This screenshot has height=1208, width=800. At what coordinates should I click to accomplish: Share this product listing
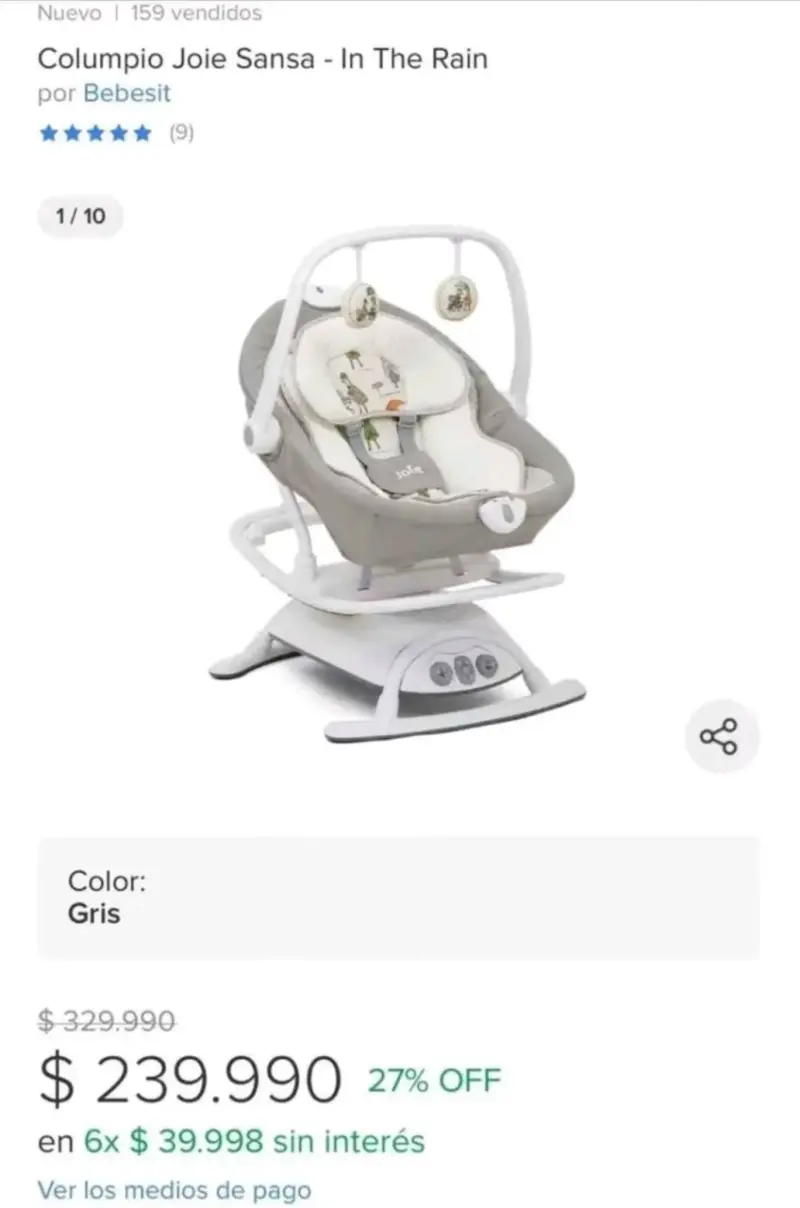[722, 737]
